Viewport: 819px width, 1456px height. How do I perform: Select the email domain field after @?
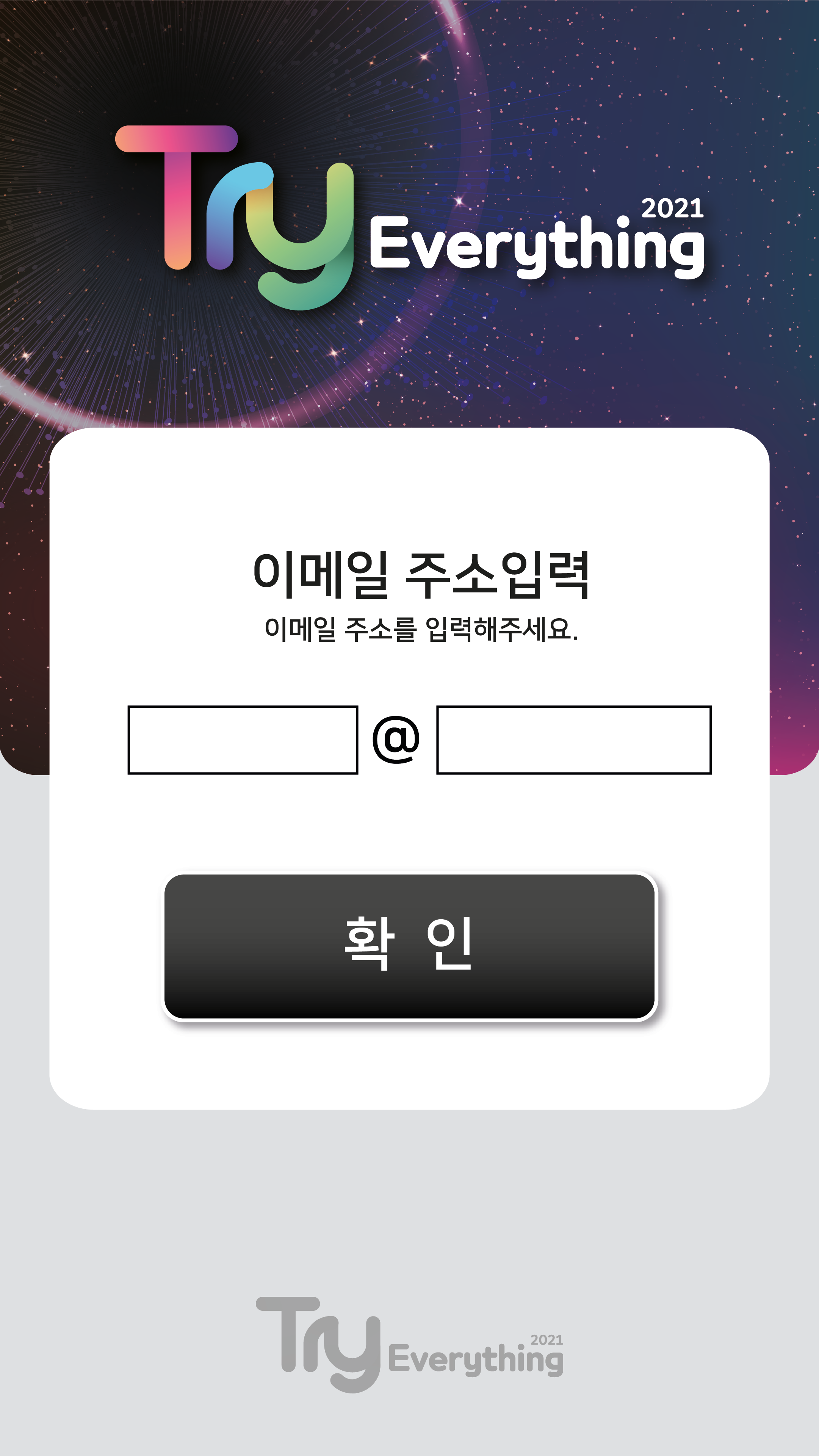tap(573, 739)
